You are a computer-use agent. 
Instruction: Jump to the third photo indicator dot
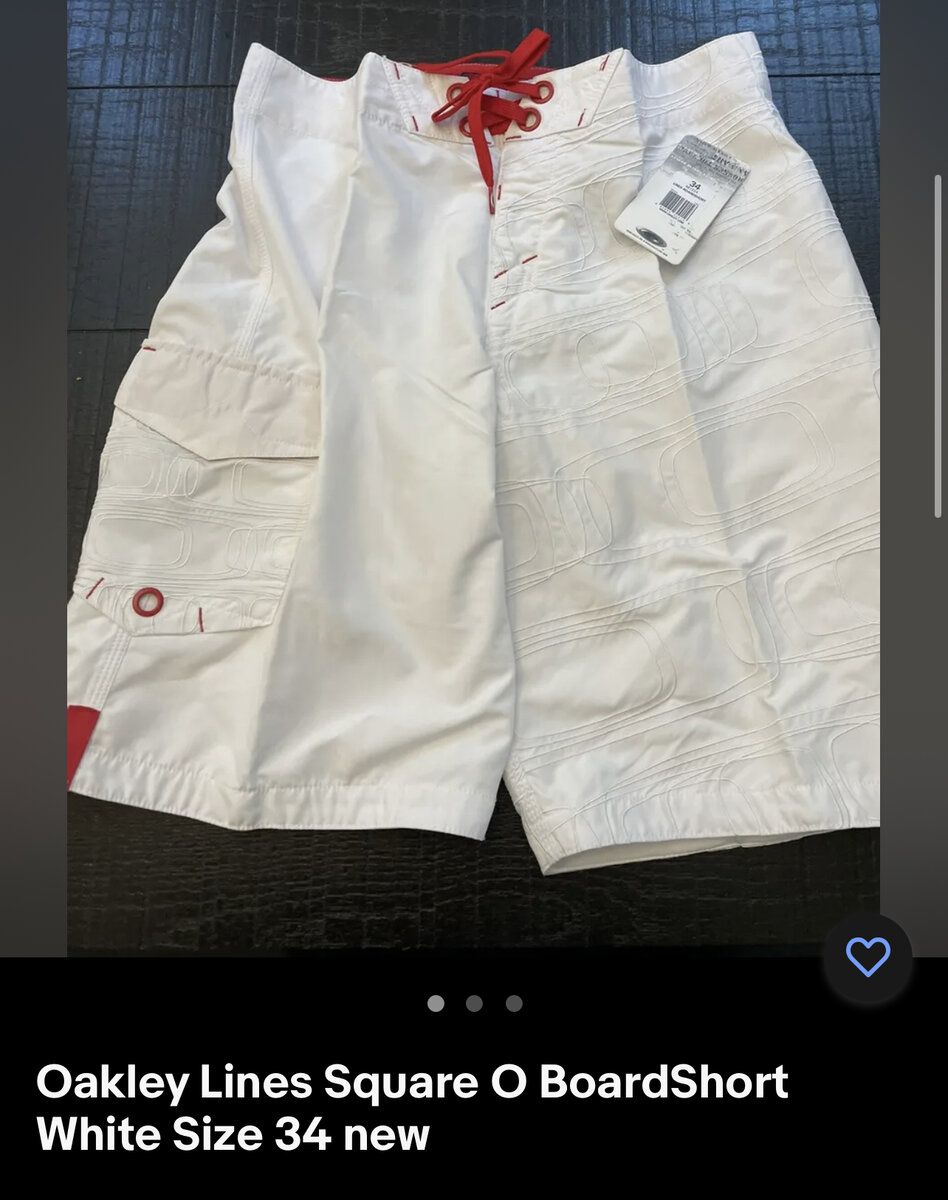coord(513,1003)
